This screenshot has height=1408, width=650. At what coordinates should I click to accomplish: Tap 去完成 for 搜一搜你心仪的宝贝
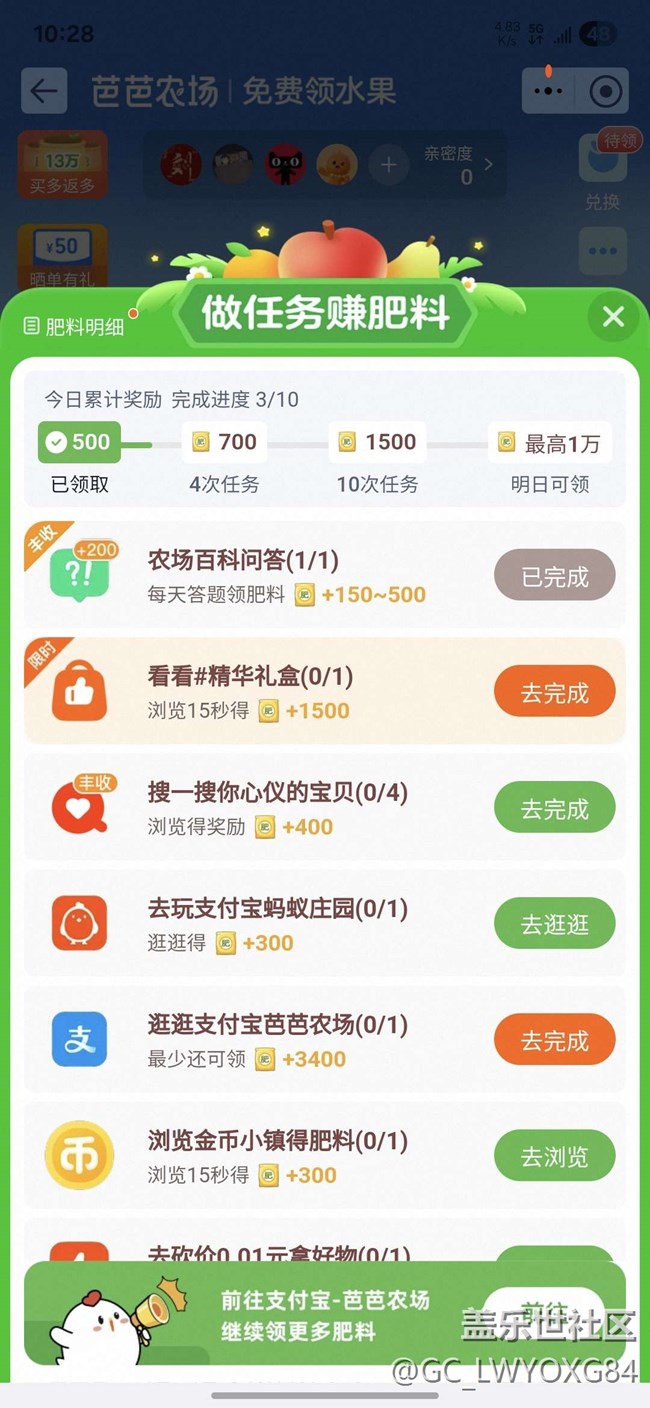(554, 809)
